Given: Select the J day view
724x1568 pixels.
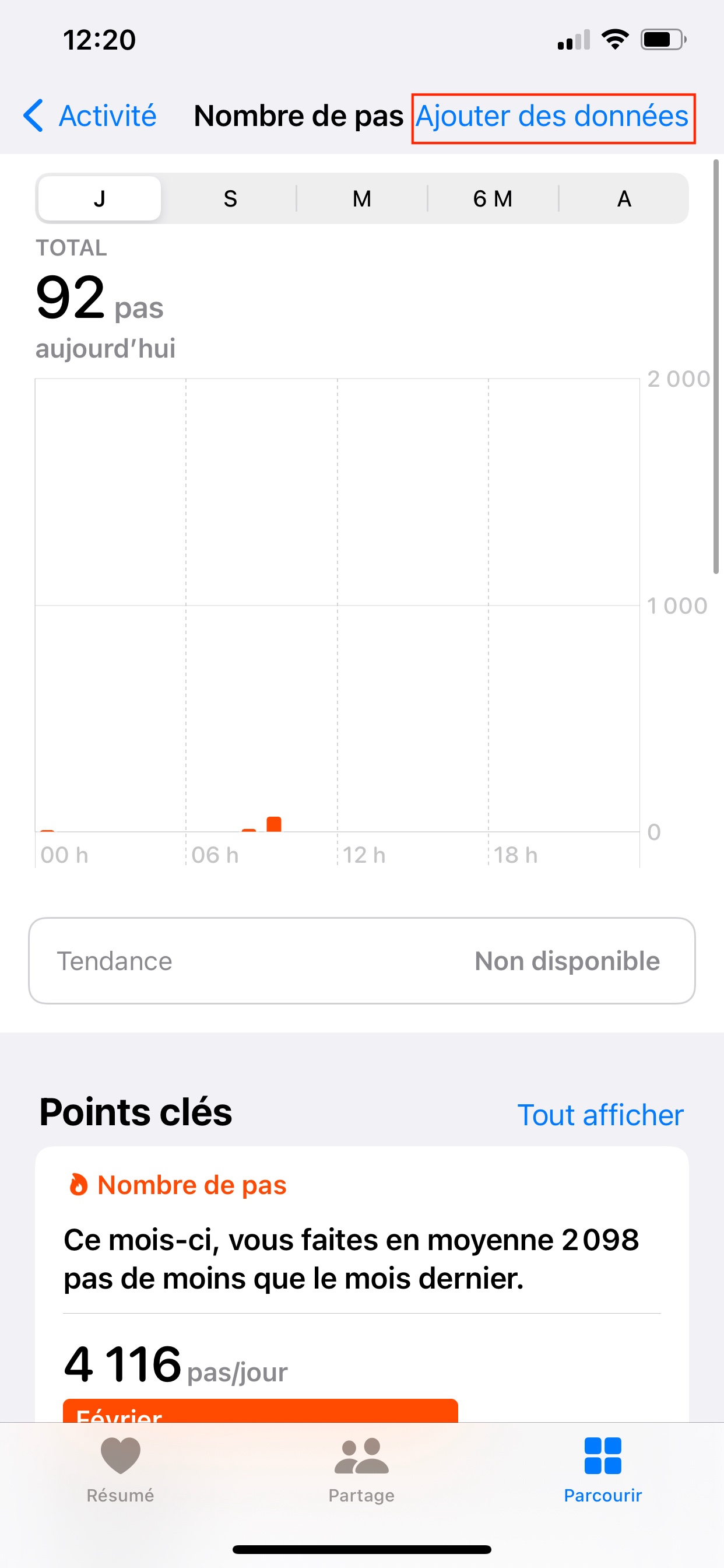Looking at the screenshot, I should point(100,198).
